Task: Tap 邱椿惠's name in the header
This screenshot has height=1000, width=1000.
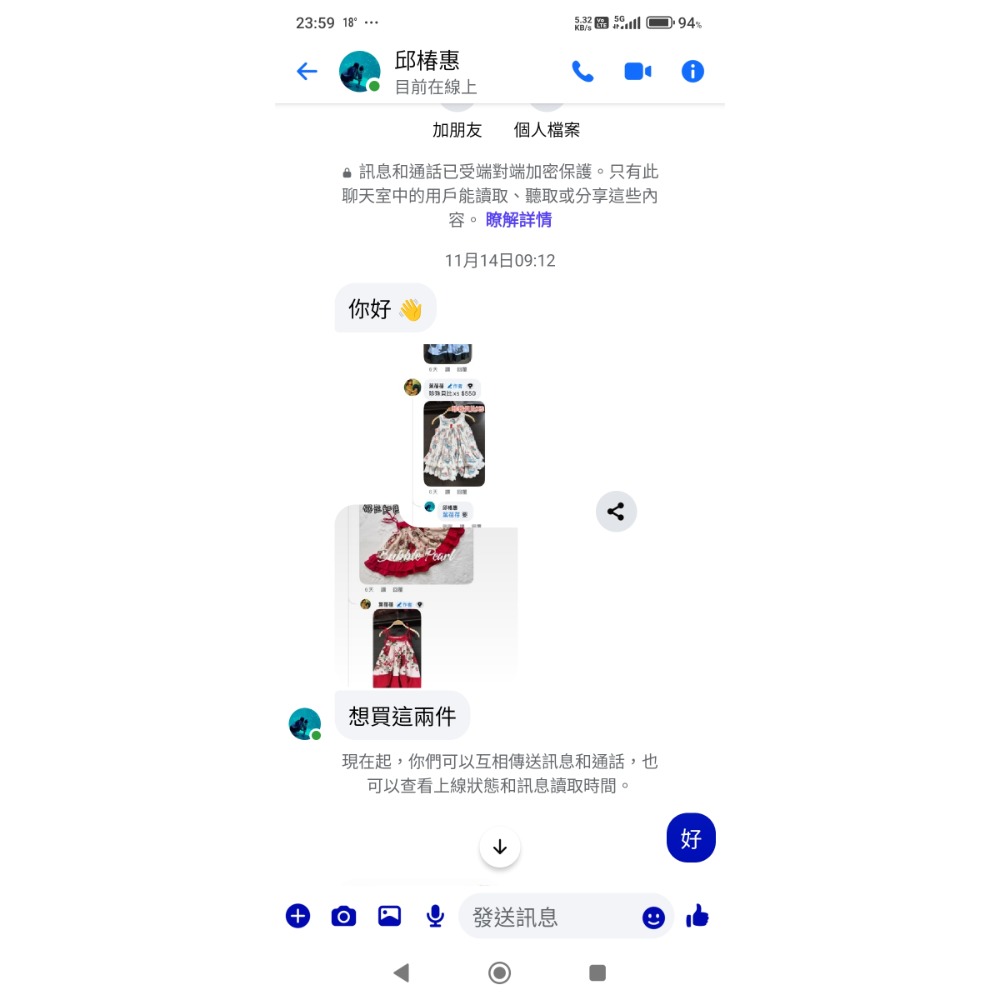Action: point(427,61)
